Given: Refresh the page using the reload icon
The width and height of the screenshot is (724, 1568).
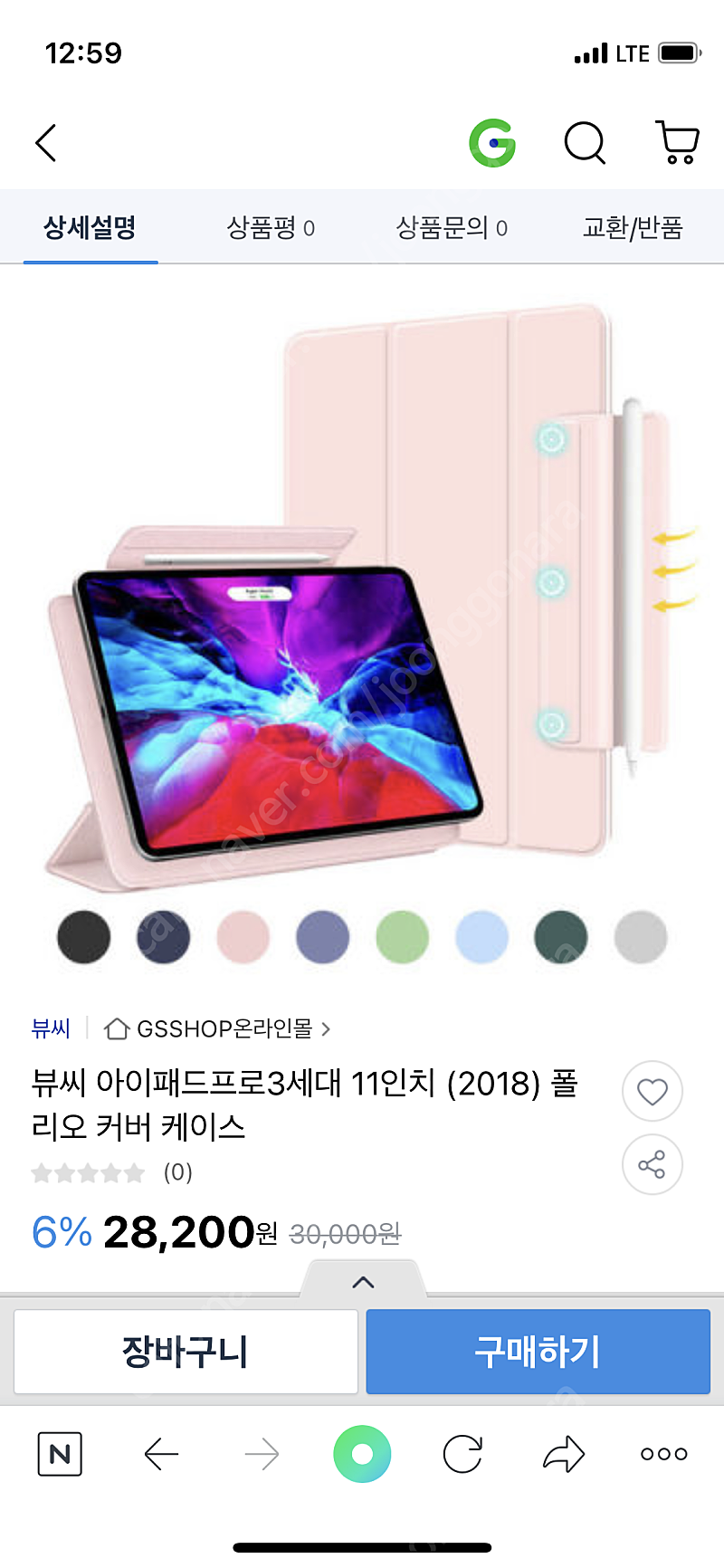Looking at the screenshot, I should (462, 1455).
